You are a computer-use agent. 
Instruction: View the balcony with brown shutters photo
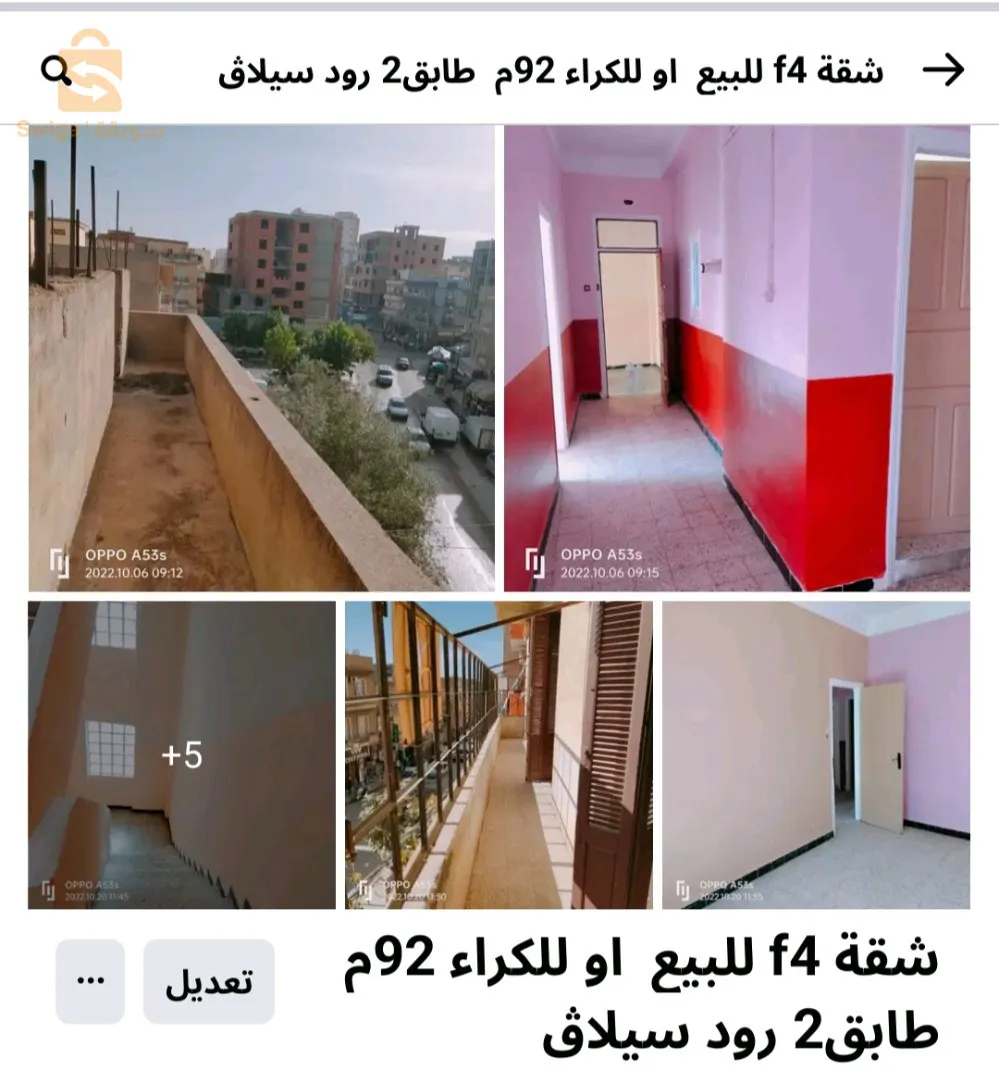[499, 755]
